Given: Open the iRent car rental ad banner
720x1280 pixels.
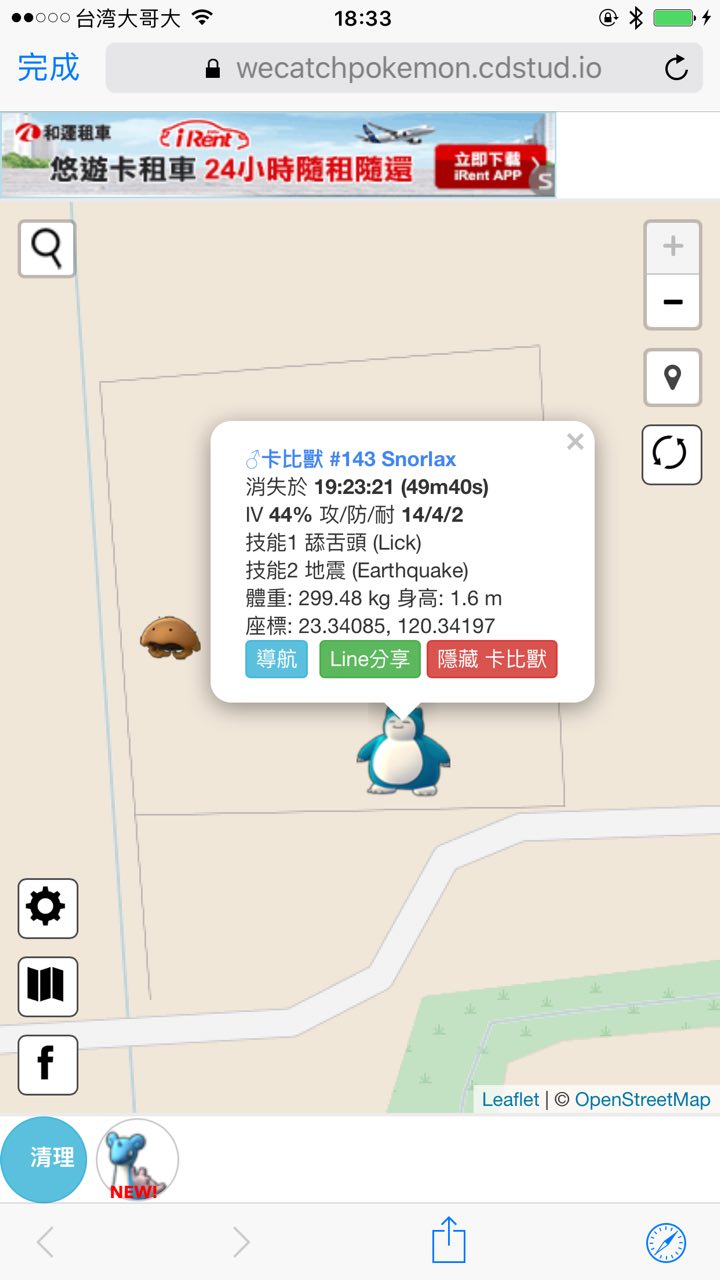Looking at the screenshot, I should [278, 155].
